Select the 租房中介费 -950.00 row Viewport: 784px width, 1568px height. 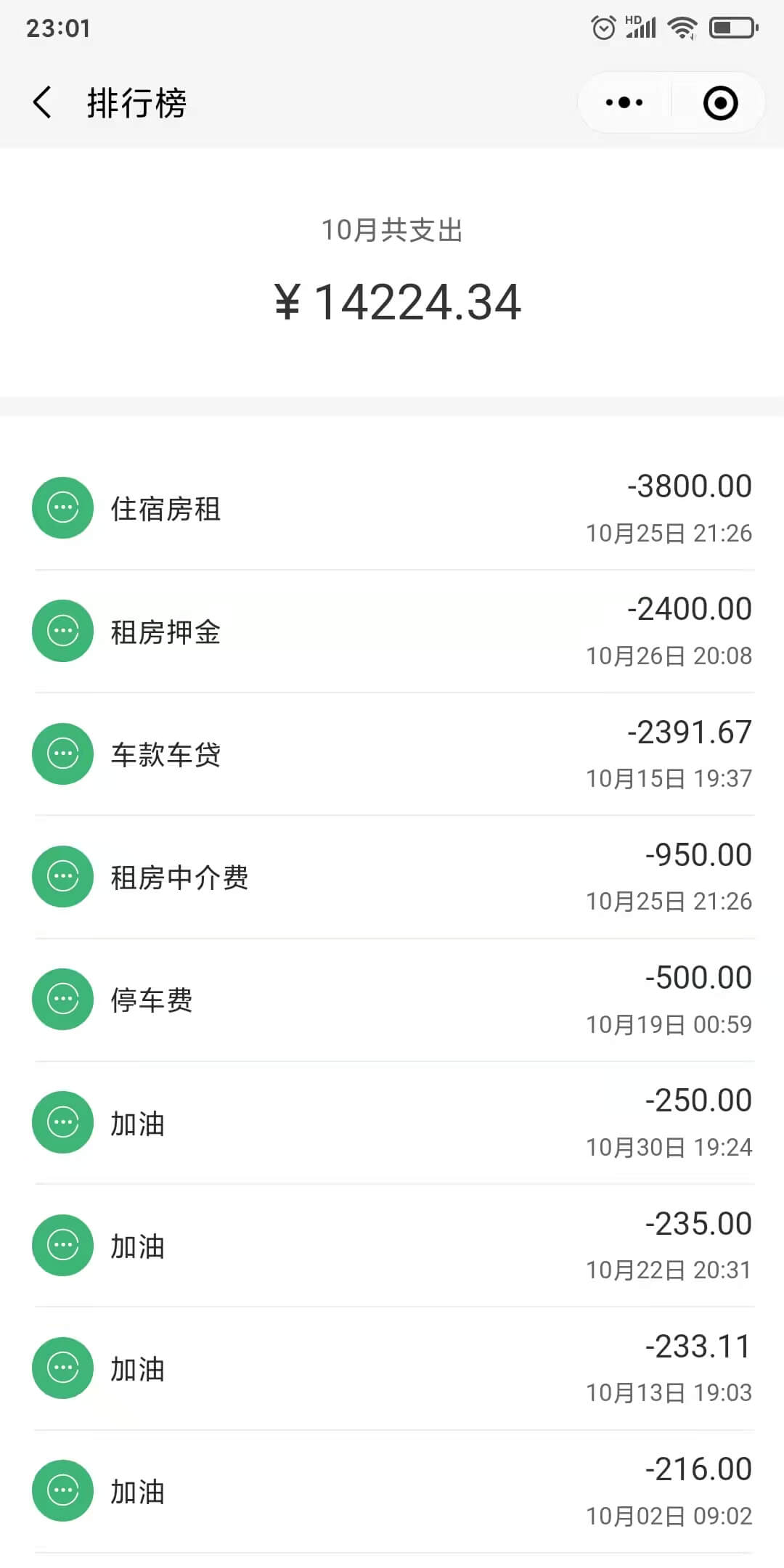pos(392,877)
